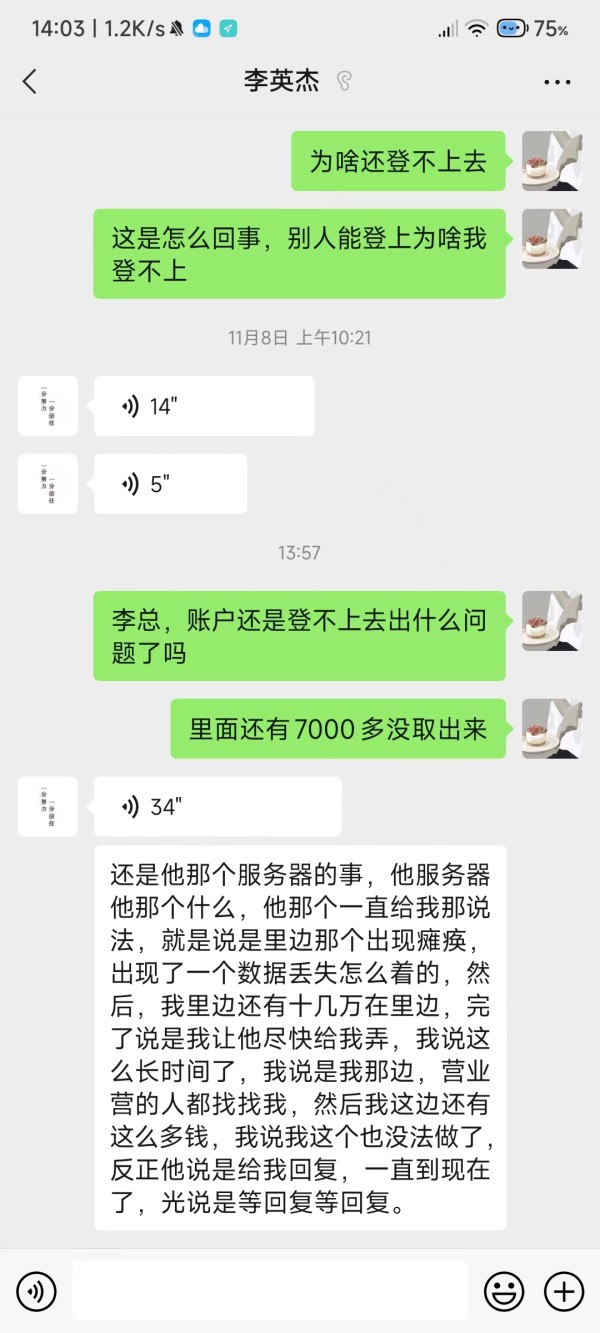Go back from the 李英杰 chat
The width and height of the screenshot is (600, 1333).
(x=30, y=82)
